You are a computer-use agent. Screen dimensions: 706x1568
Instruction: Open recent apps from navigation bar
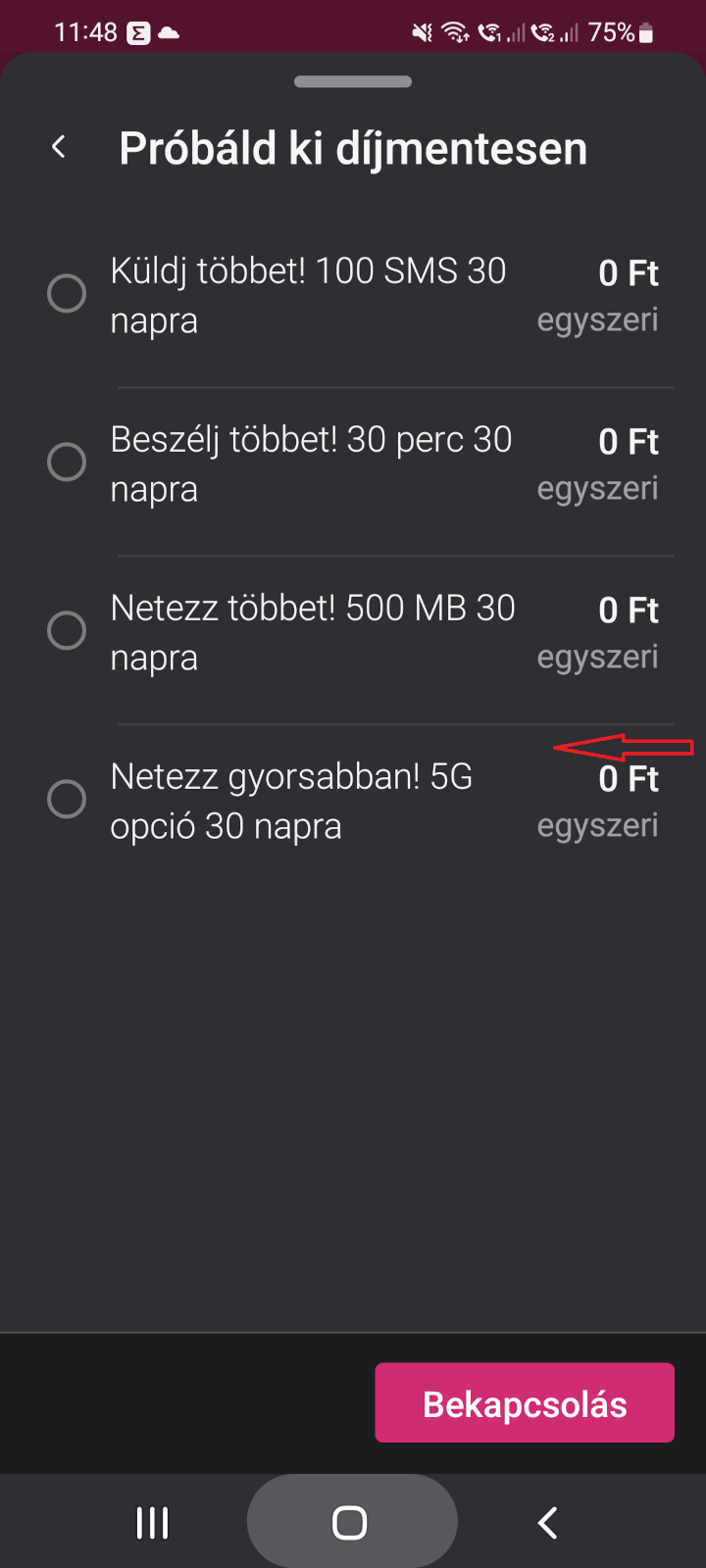152,1523
